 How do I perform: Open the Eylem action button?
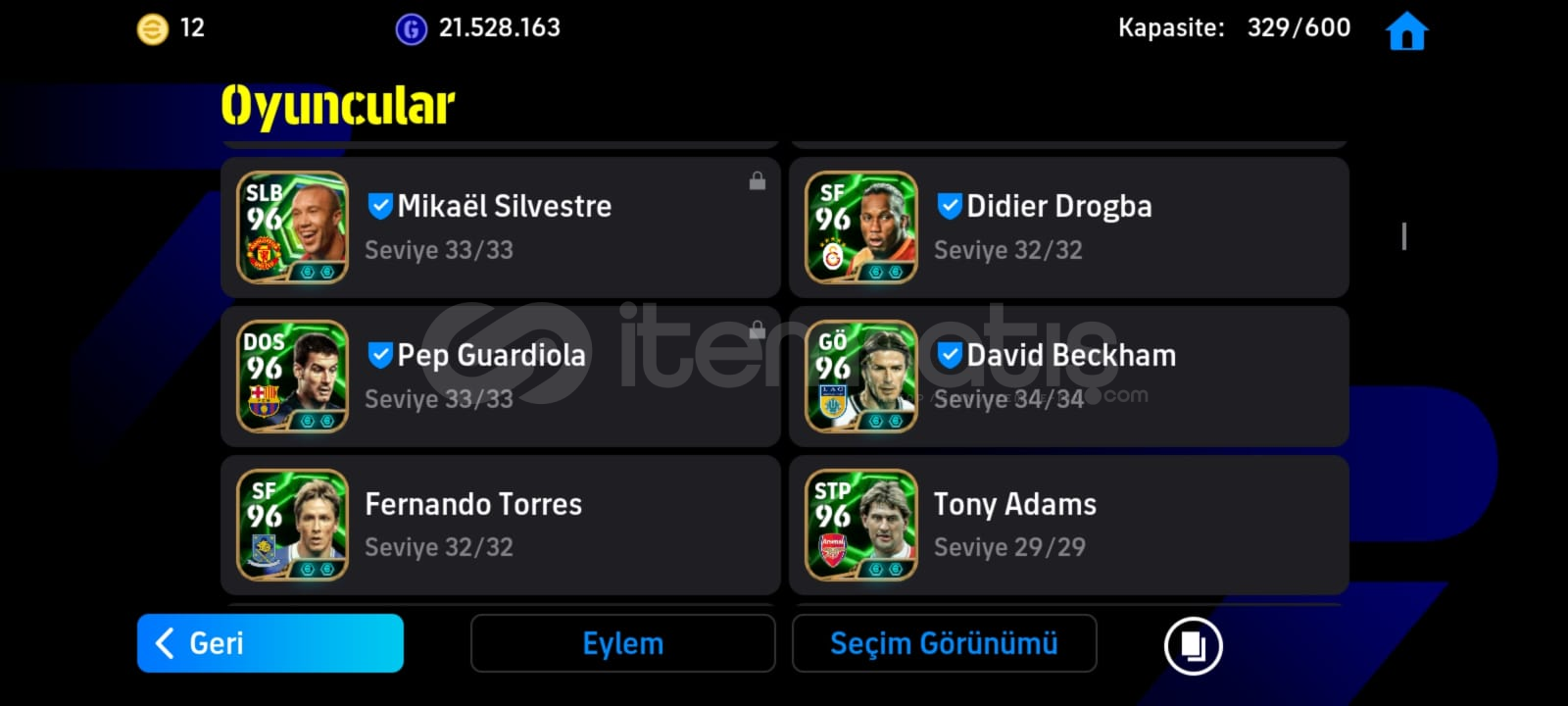pos(622,643)
